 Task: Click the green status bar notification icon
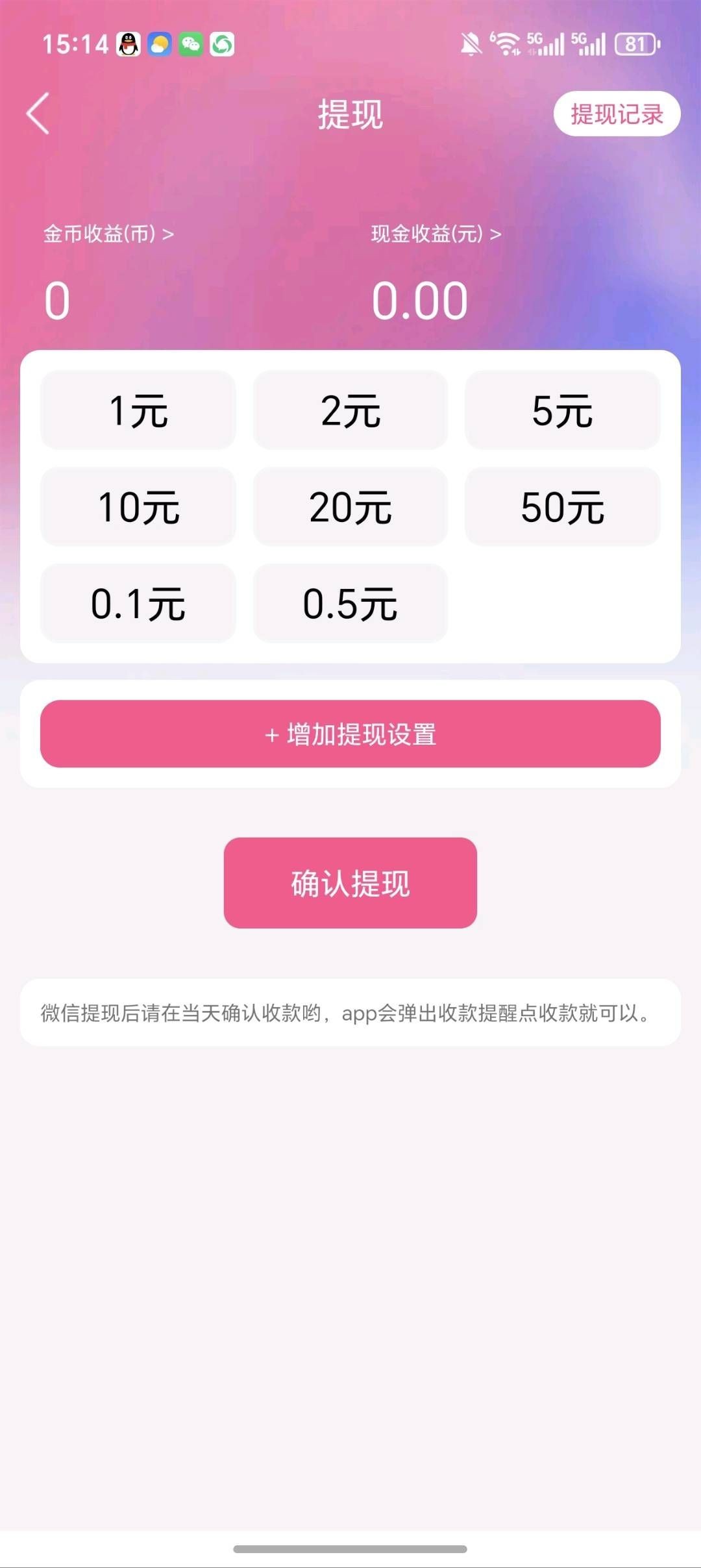223,43
